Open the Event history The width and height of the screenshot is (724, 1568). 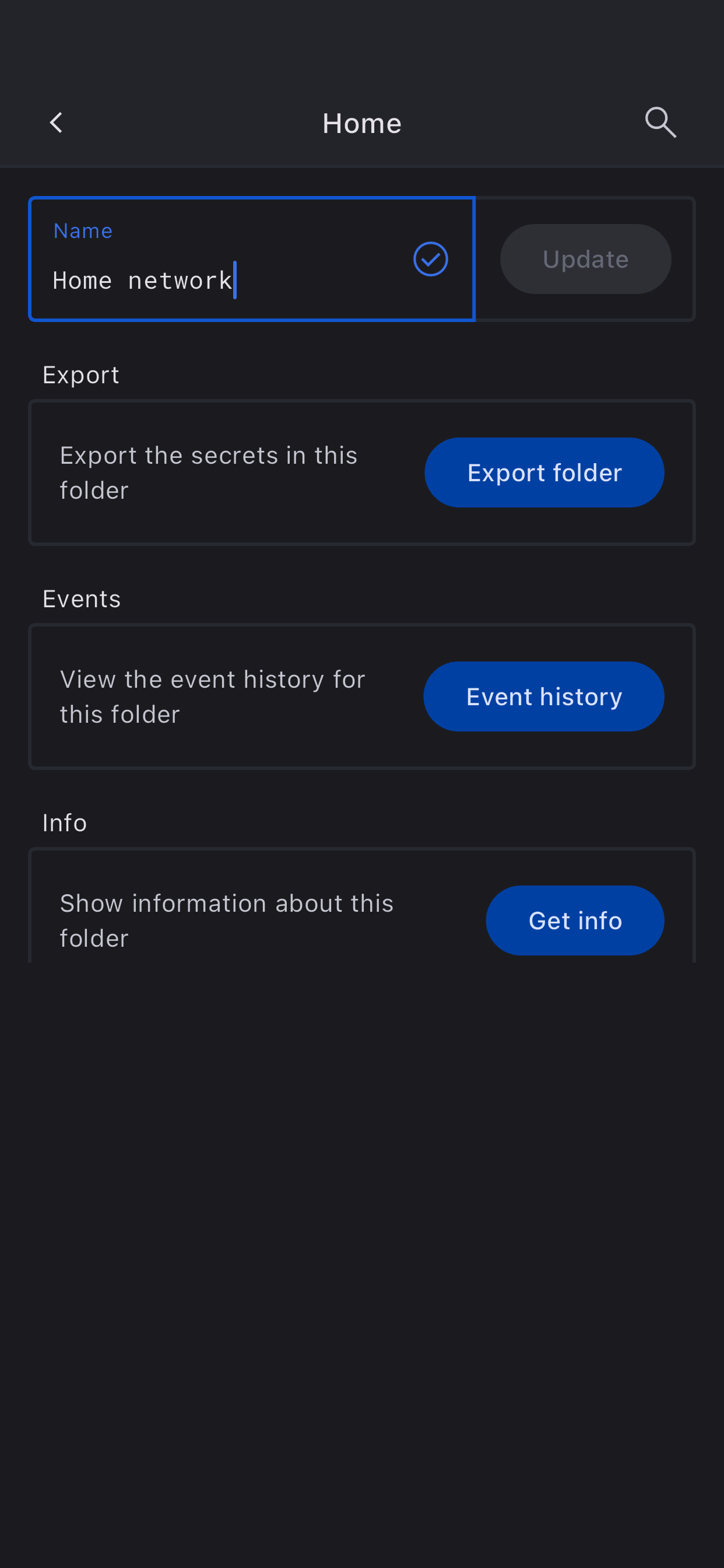click(x=543, y=697)
